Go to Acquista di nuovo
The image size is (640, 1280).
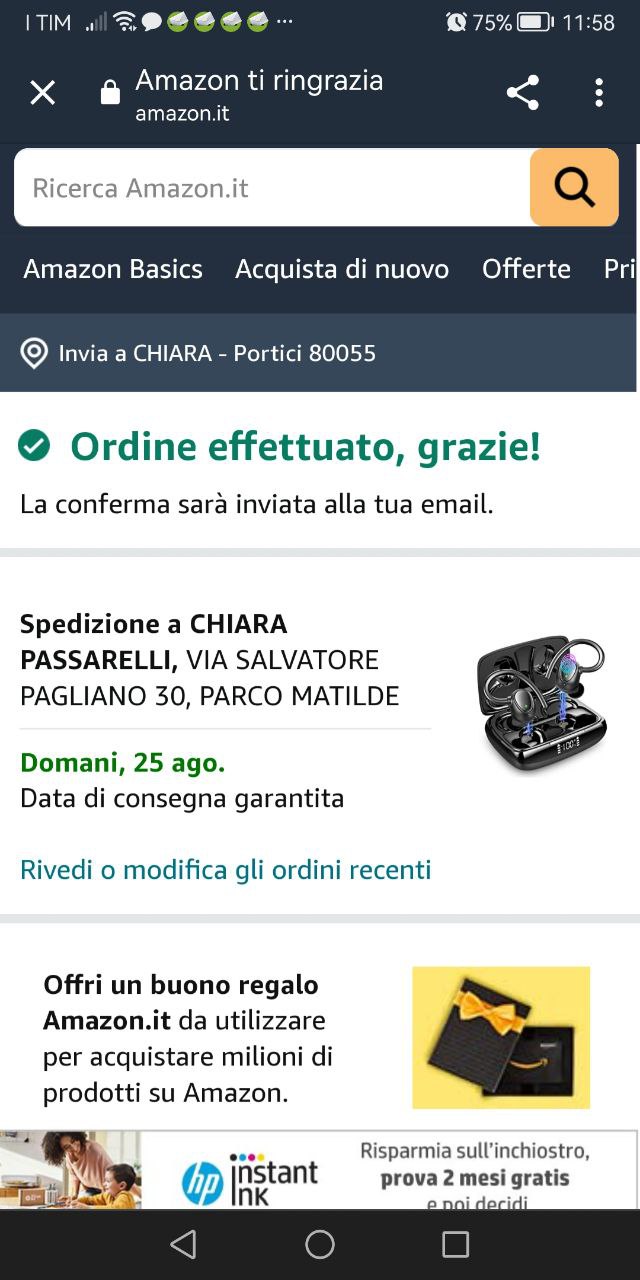pos(341,269)
